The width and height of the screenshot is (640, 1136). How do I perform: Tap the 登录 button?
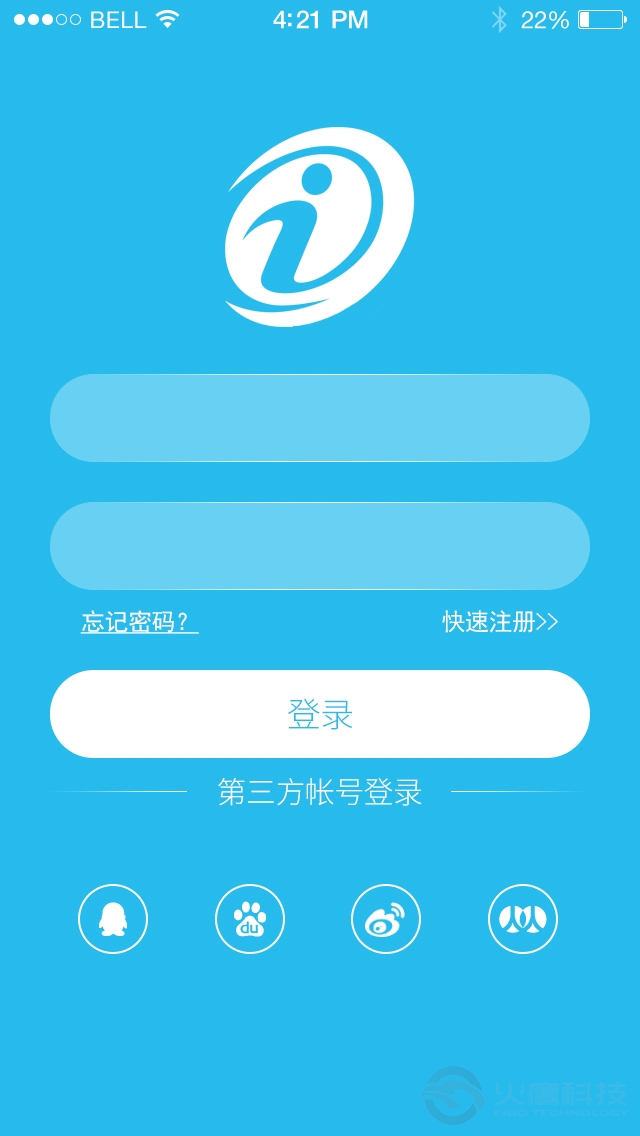tap(320, 714)
